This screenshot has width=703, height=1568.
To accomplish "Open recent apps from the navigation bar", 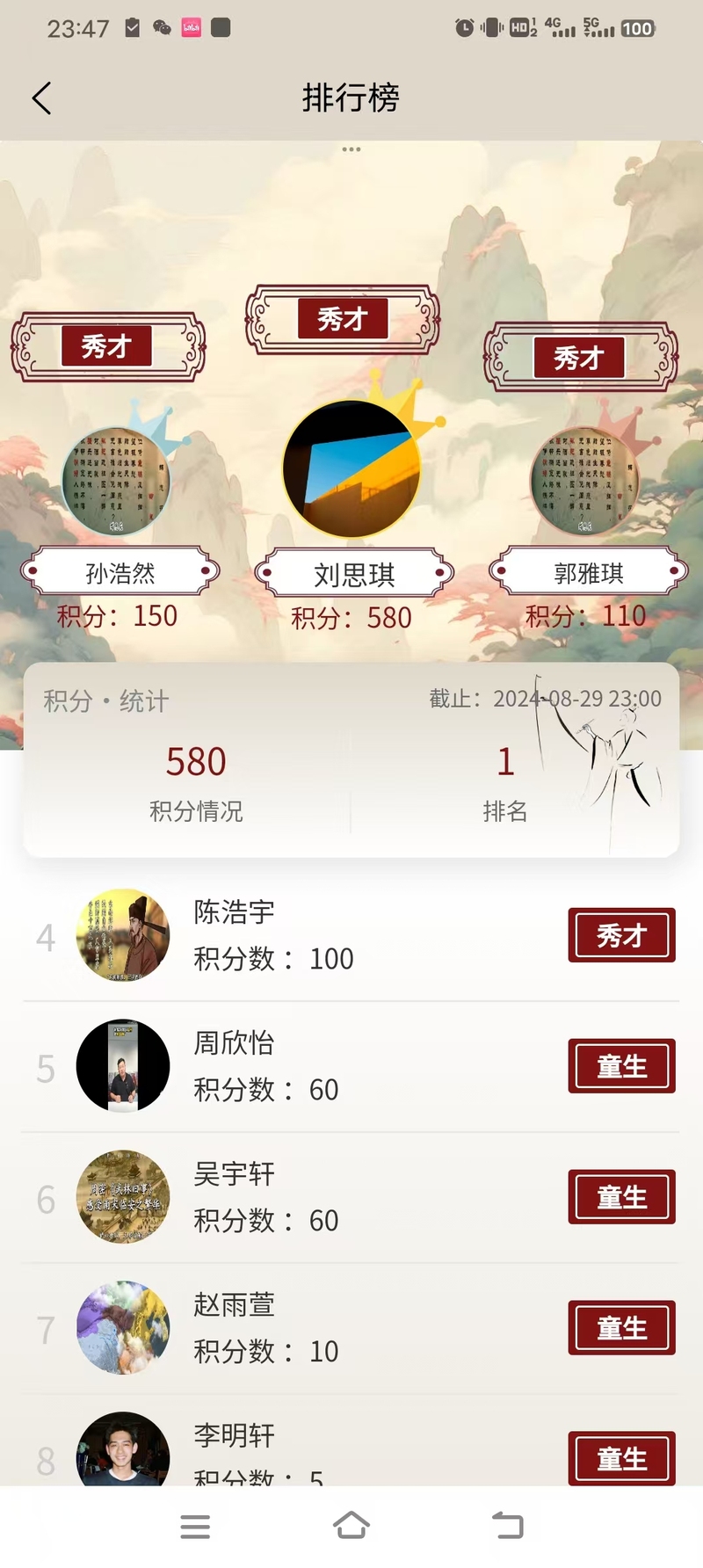I will 195,1527.
